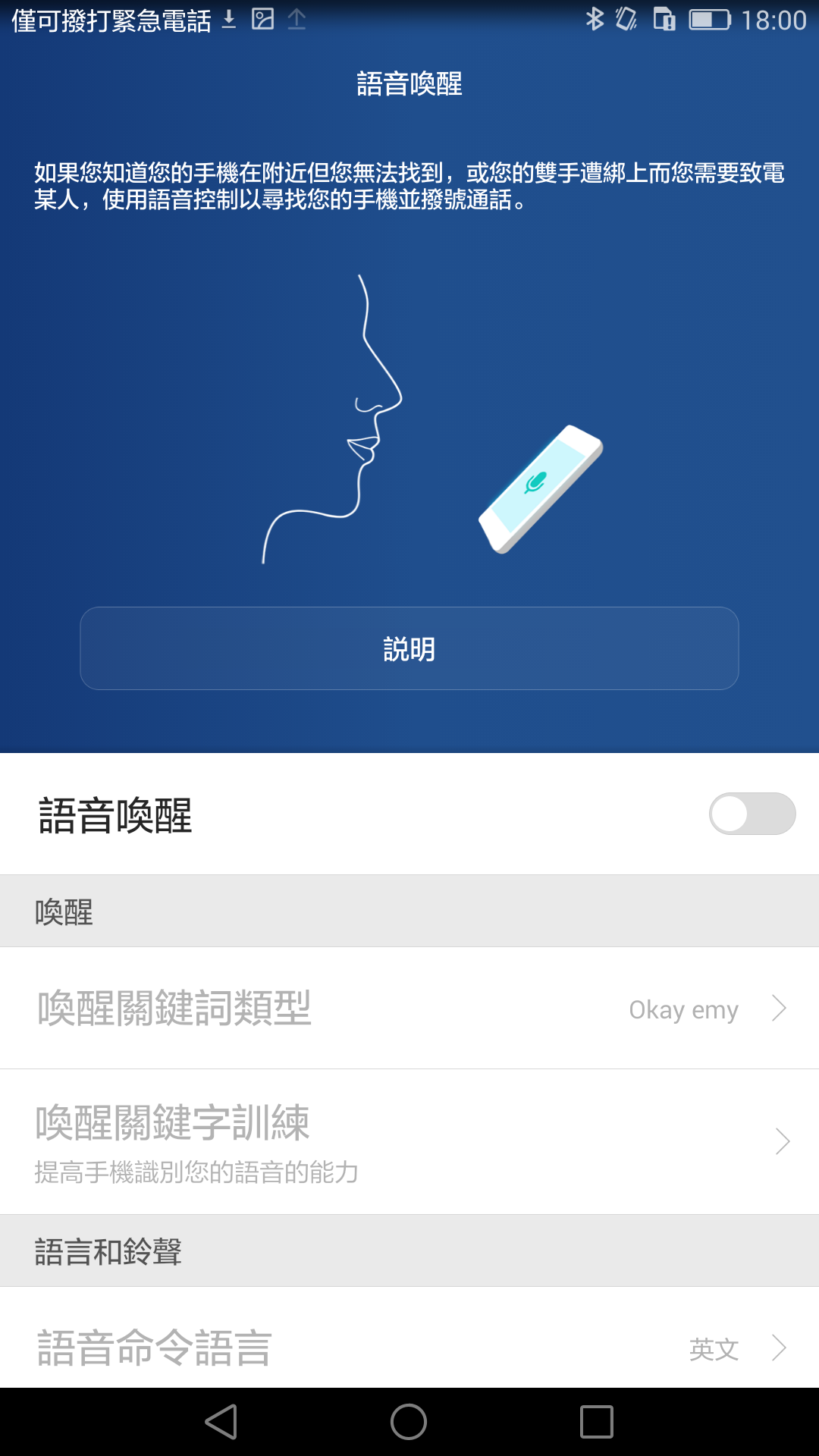The image size is (819, 1456).
Task: Enable the 語音喚醒 switch
Action: tap(752, 814)
